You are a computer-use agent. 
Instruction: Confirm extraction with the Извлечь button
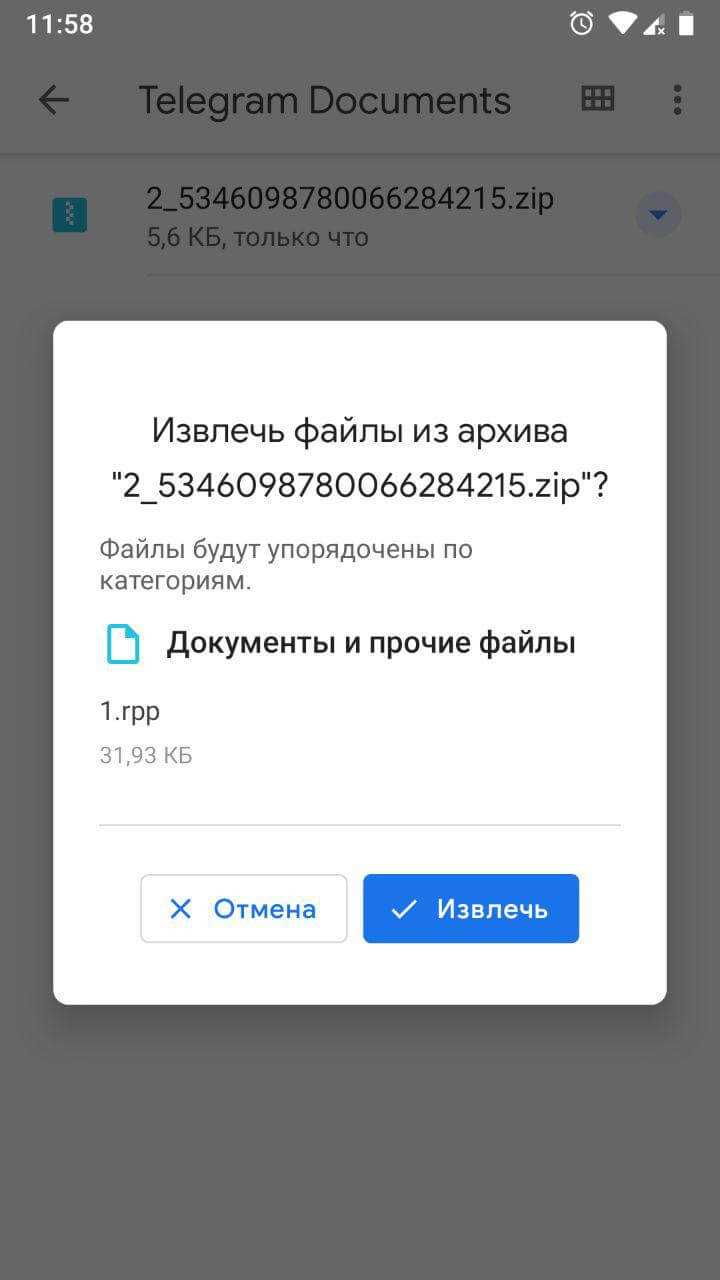tap(471, 908)
